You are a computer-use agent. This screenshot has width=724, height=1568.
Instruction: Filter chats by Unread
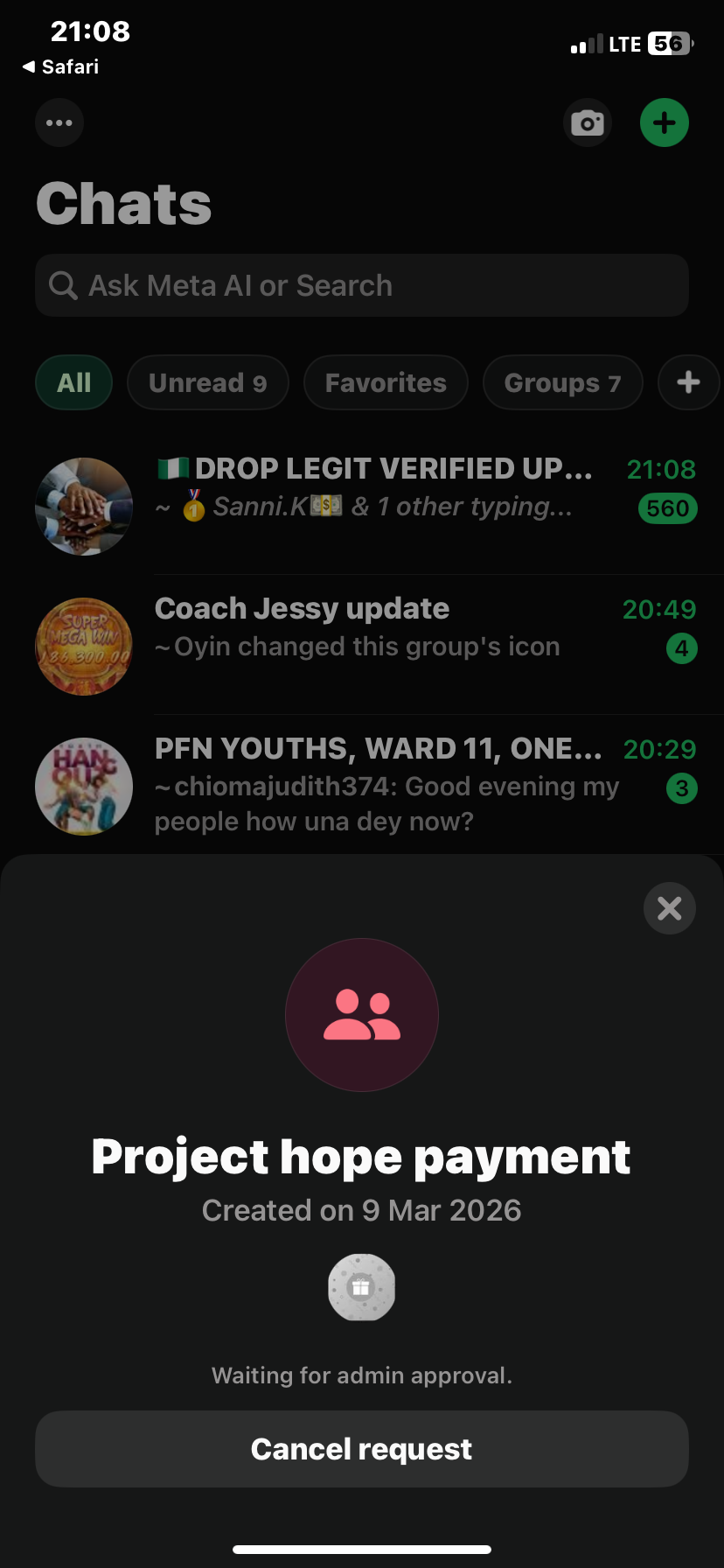coord(207,382)
